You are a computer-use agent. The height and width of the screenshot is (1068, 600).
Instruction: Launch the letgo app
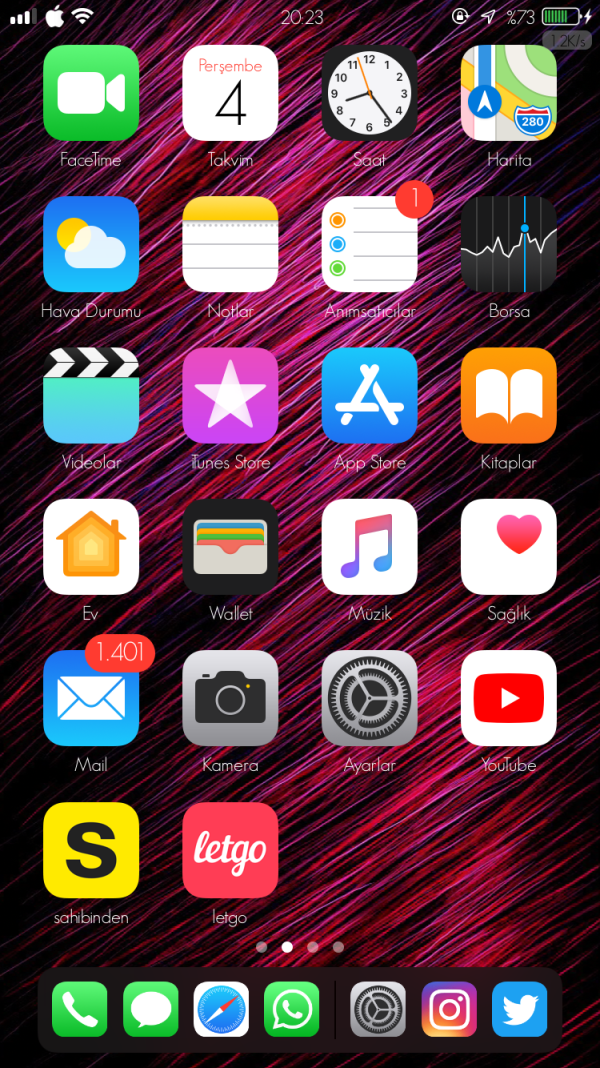(230, 849)
